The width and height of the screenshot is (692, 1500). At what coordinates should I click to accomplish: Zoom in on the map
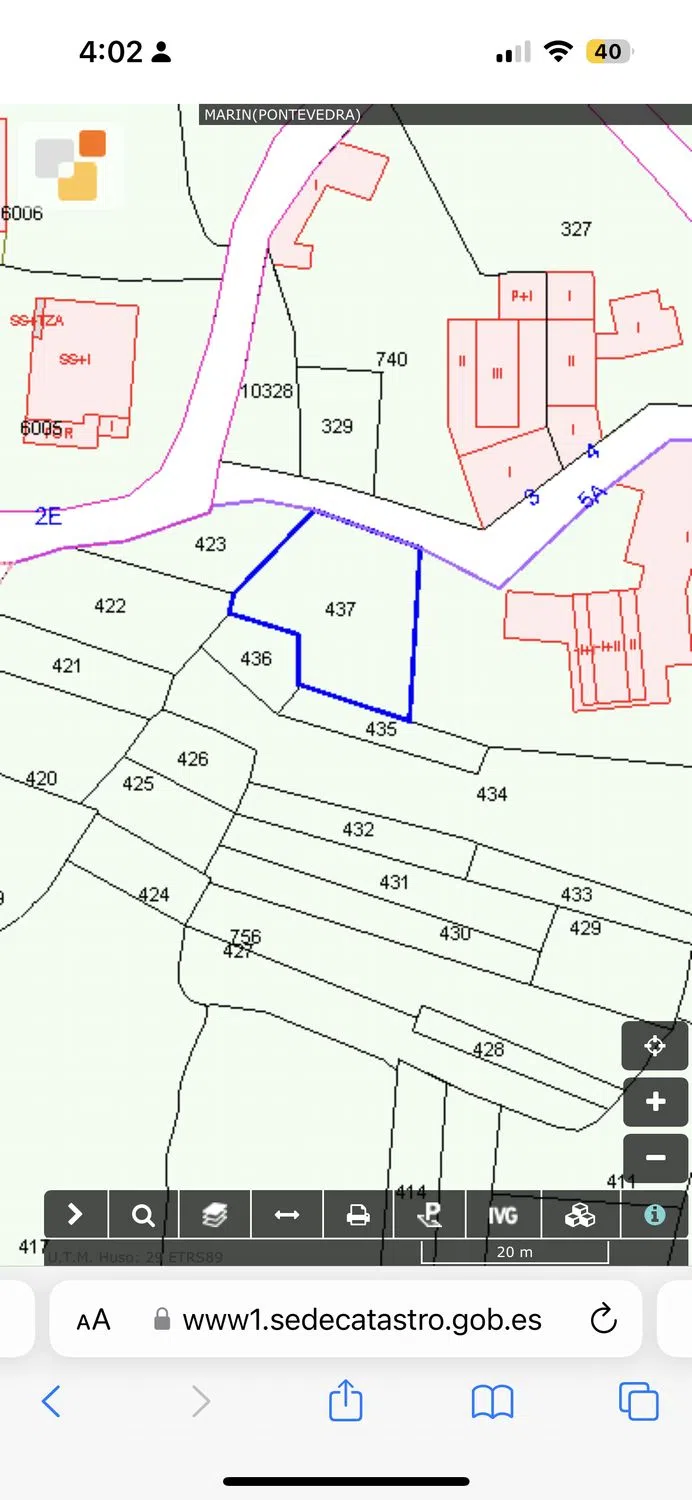655,1102
